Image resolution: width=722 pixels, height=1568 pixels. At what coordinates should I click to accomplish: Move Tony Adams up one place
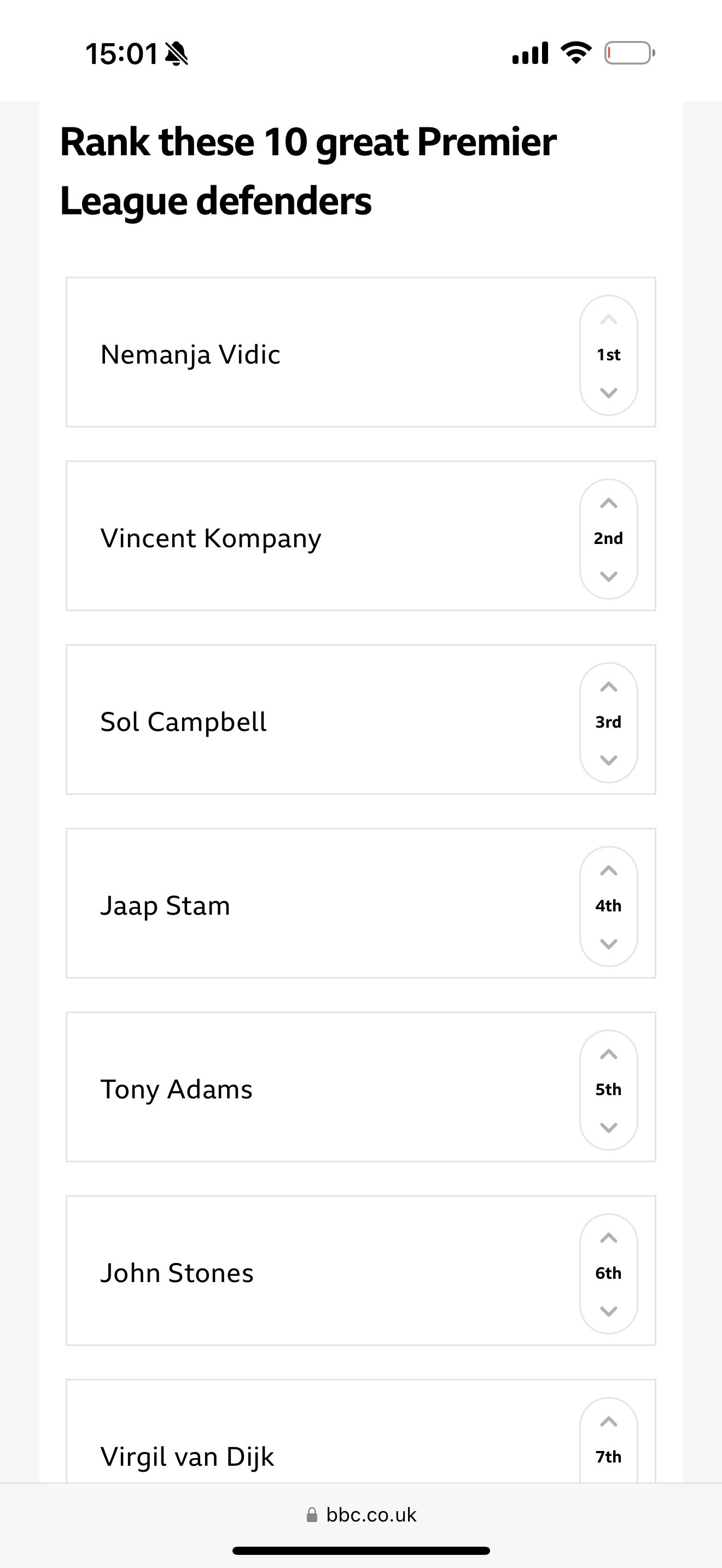609,1054
